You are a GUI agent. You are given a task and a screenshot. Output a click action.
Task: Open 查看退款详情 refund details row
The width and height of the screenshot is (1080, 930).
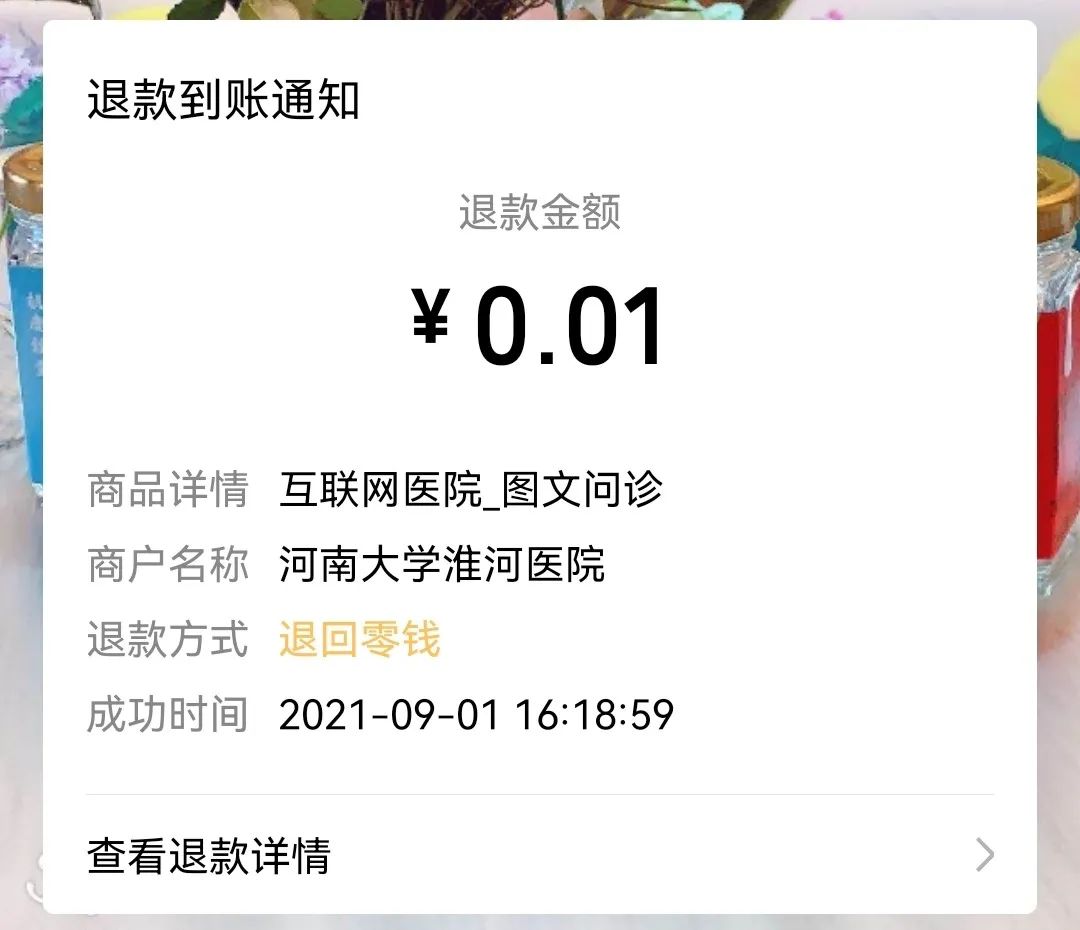(540, 856)
